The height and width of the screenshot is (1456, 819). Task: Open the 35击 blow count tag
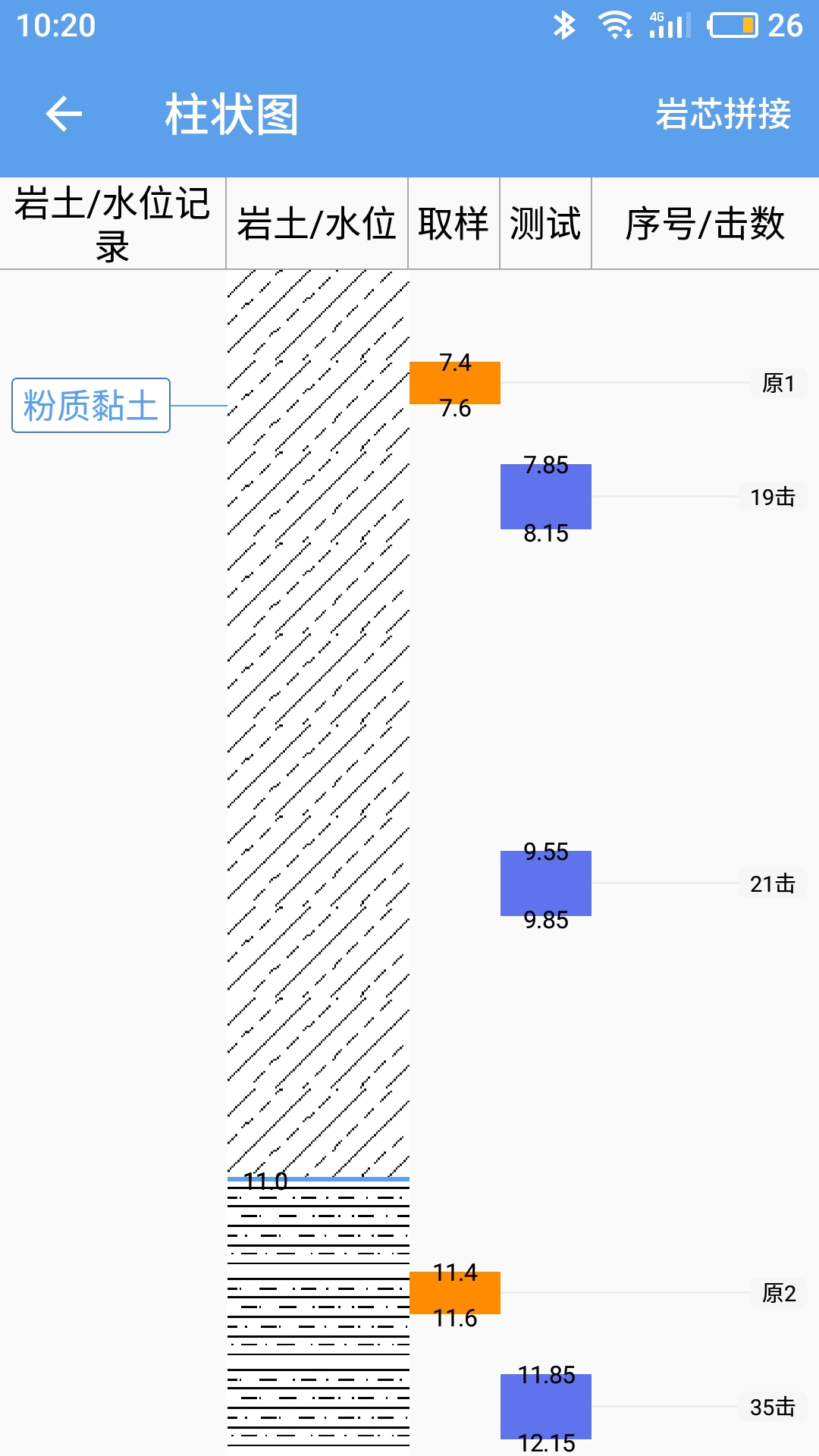(773, 1407)
